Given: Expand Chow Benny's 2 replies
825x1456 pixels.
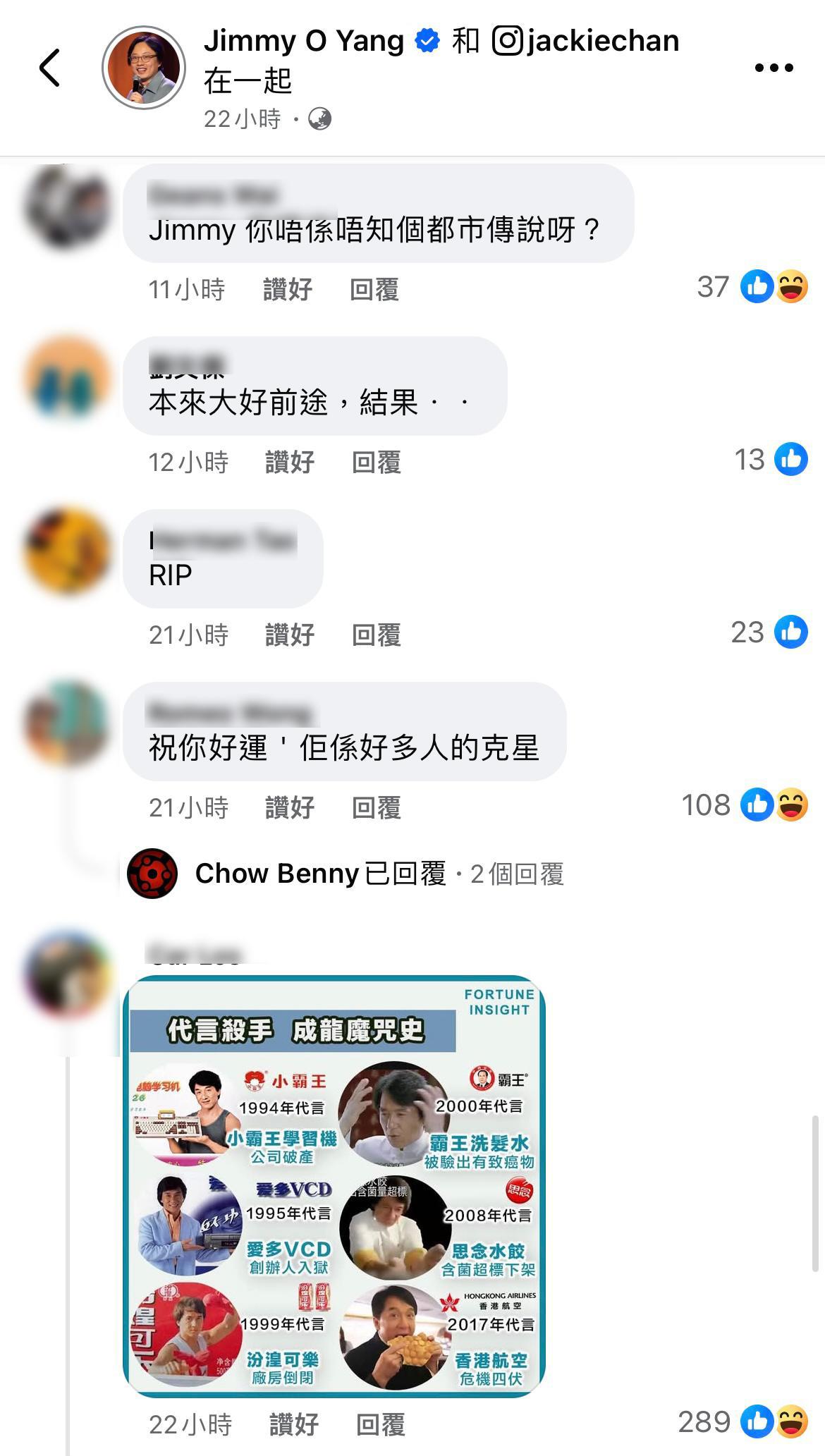Looking at the screenshot, I should click(x=379, y=874).
